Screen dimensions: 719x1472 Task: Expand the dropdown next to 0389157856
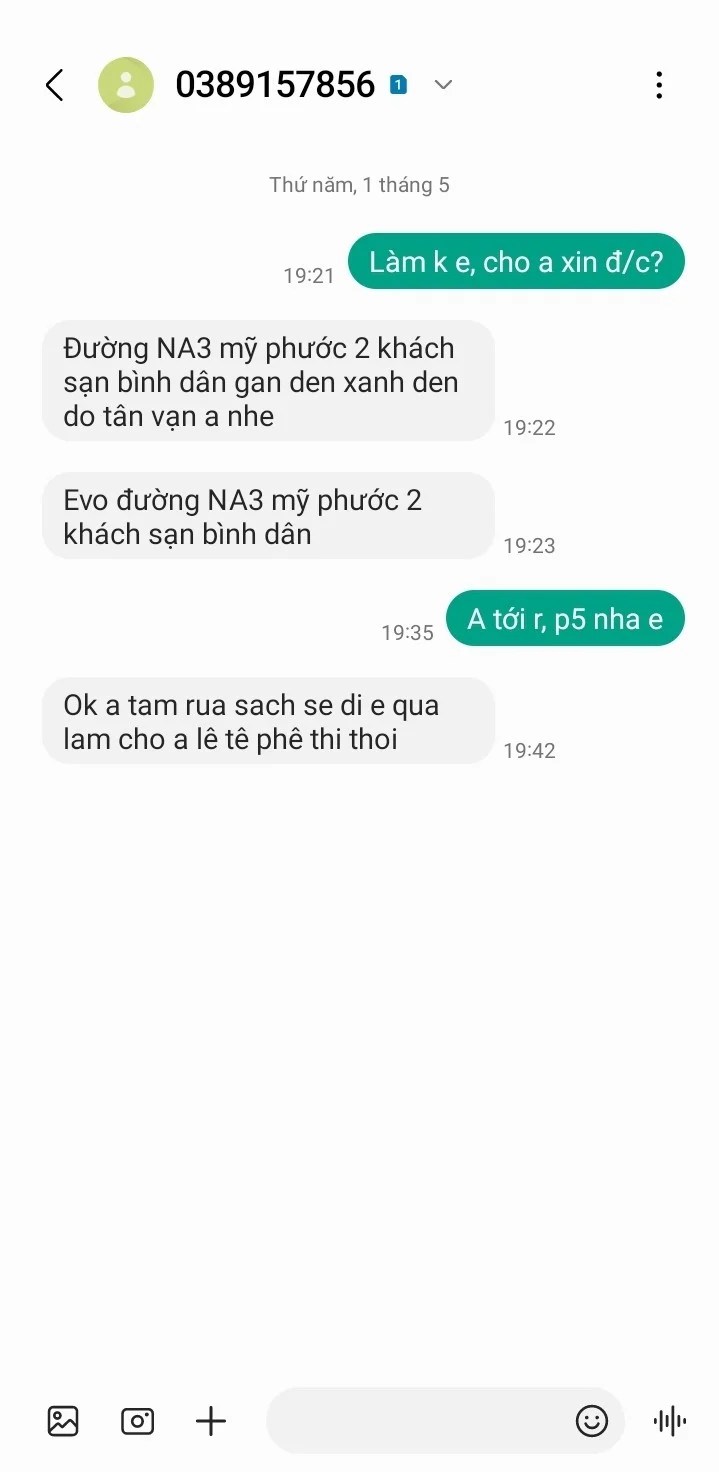(443, 85)
